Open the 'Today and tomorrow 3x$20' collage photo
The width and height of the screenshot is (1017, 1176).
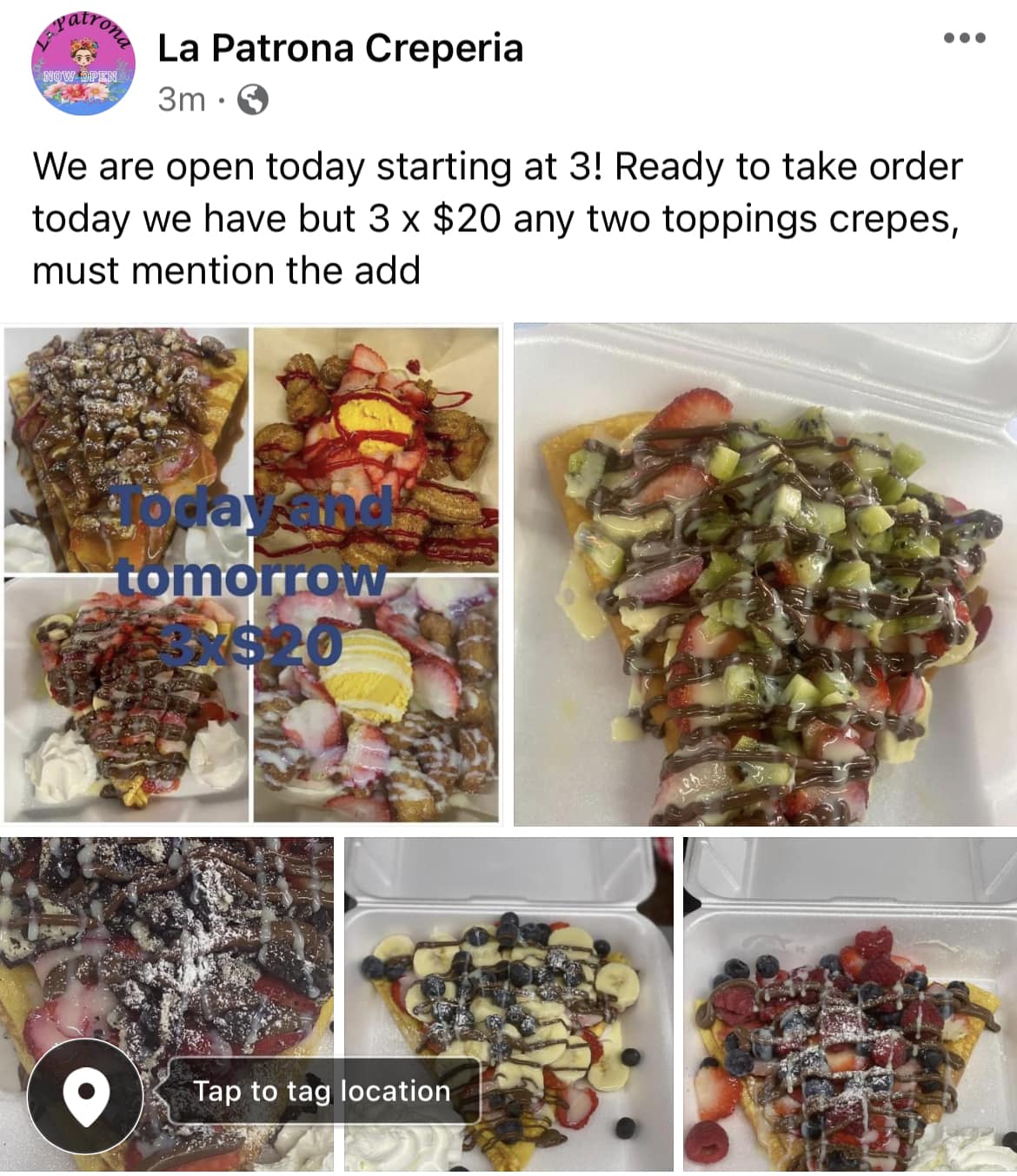(252, 574)
